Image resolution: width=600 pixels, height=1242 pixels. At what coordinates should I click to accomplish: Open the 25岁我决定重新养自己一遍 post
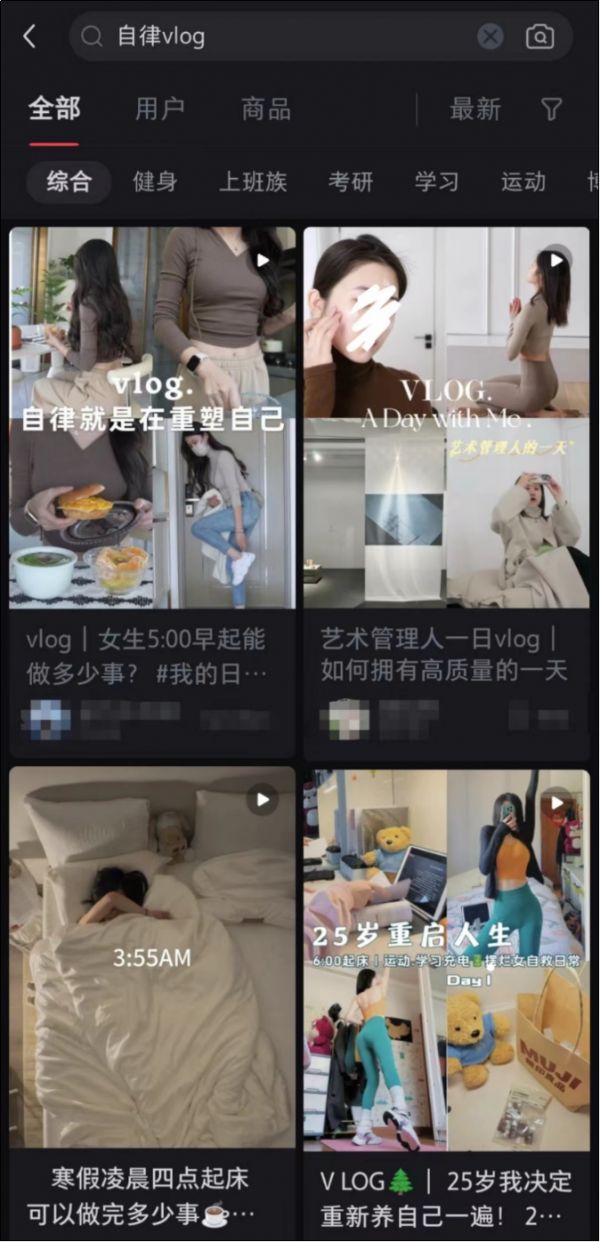(446, 960)
